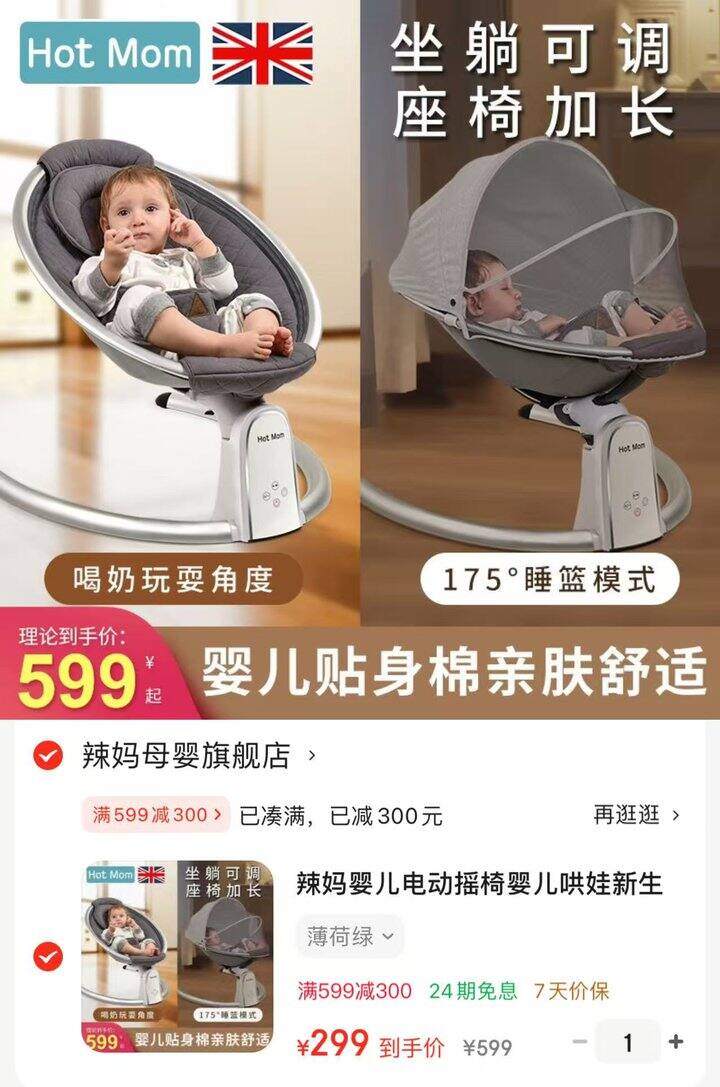Expand the 薄荷绿 color dropdown
Viewport: 720px width, 1087px height.
point(350,937)
